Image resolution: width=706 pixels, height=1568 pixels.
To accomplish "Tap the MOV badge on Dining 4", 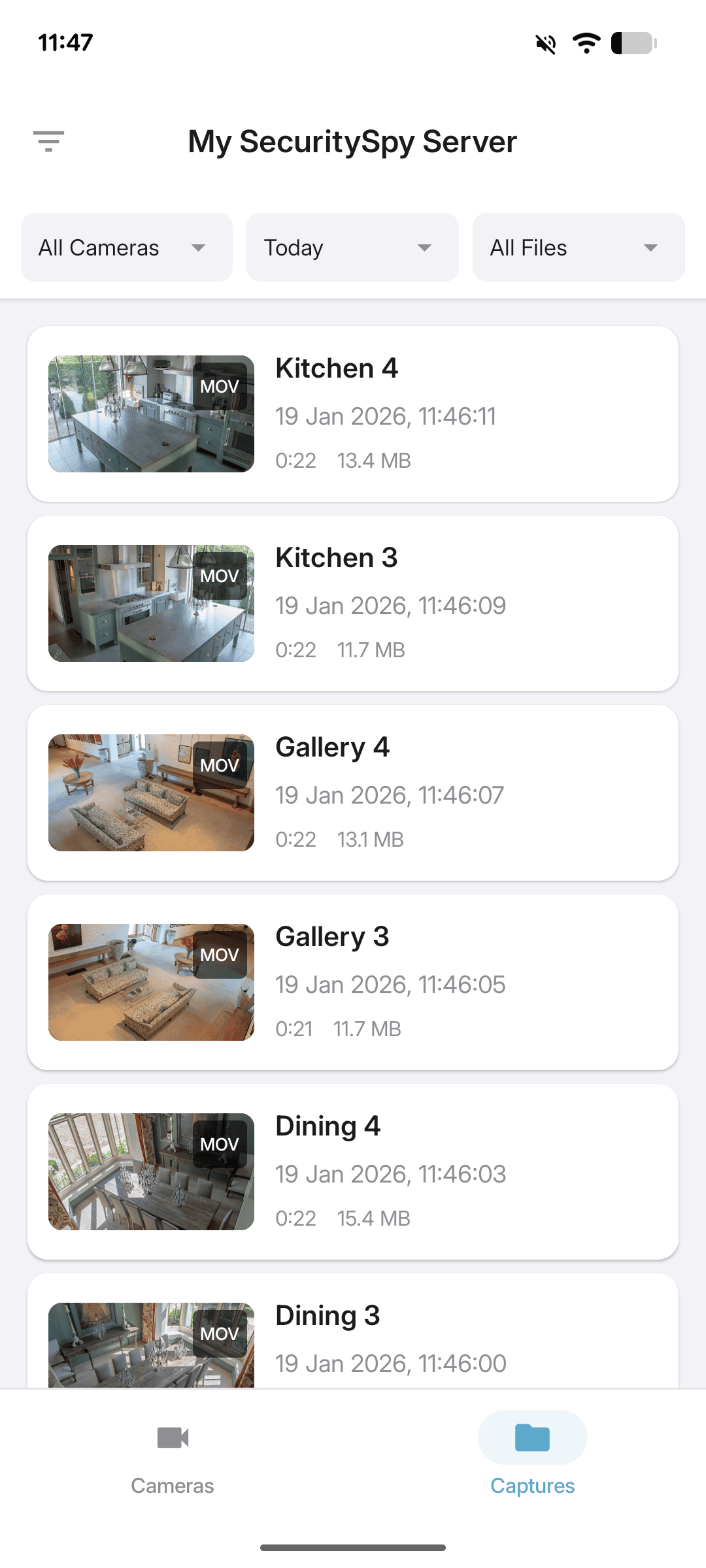I will (x=220, y=1144).
